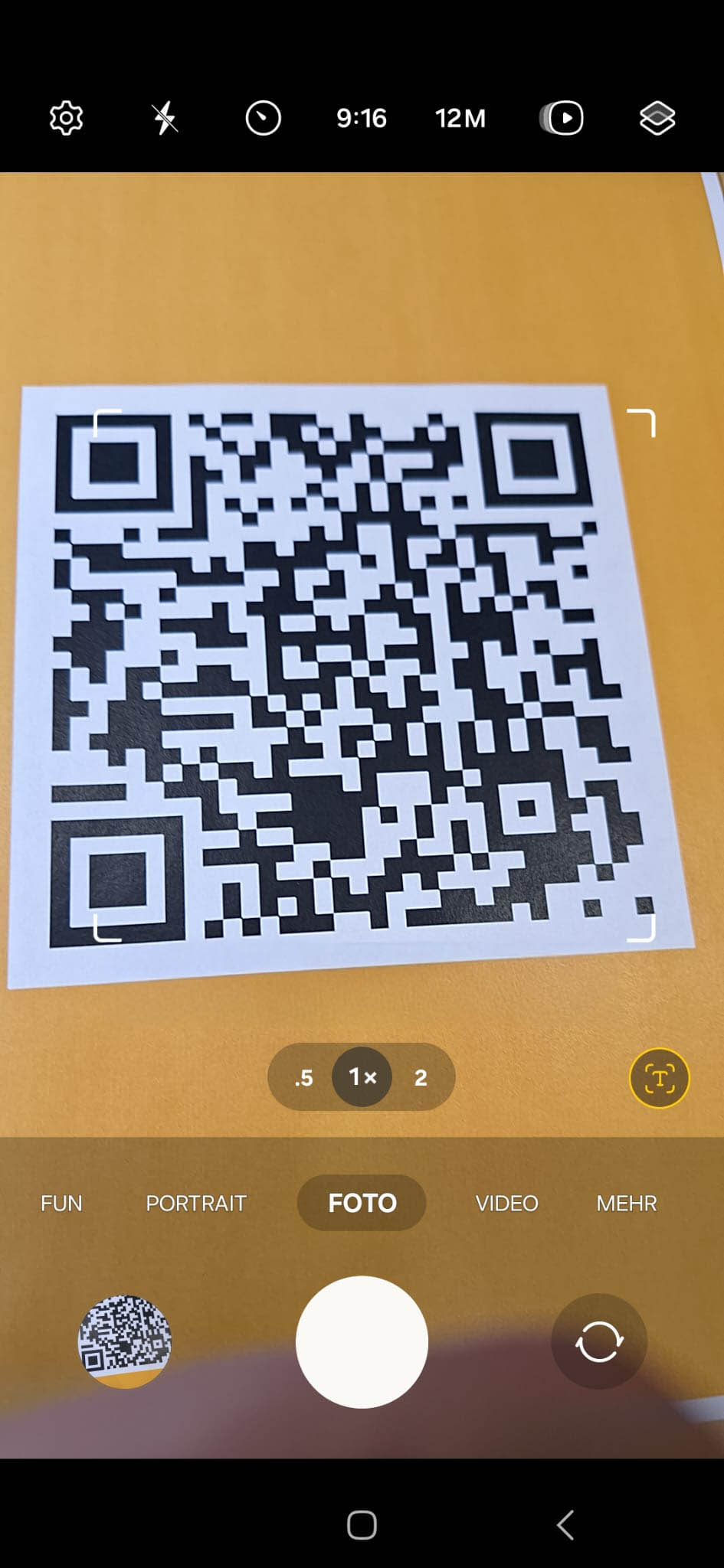
Task: Switch to FUN mode
Action: click(x=61, y=1204)
